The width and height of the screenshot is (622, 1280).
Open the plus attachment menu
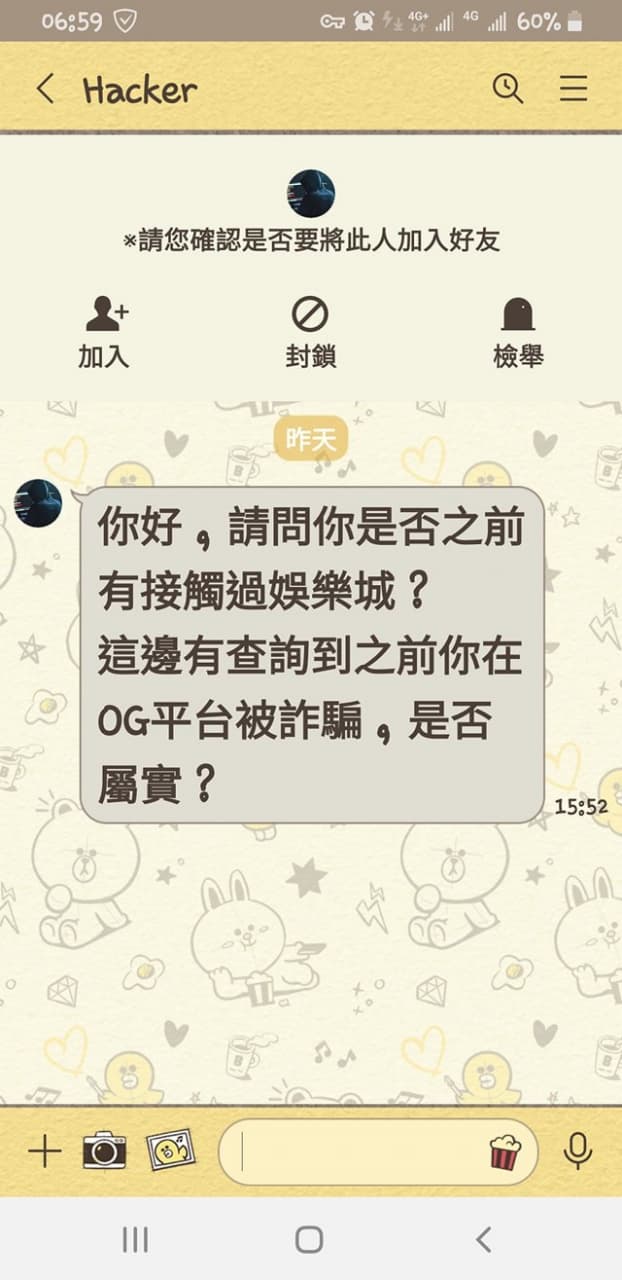[x=44, y=1152]
